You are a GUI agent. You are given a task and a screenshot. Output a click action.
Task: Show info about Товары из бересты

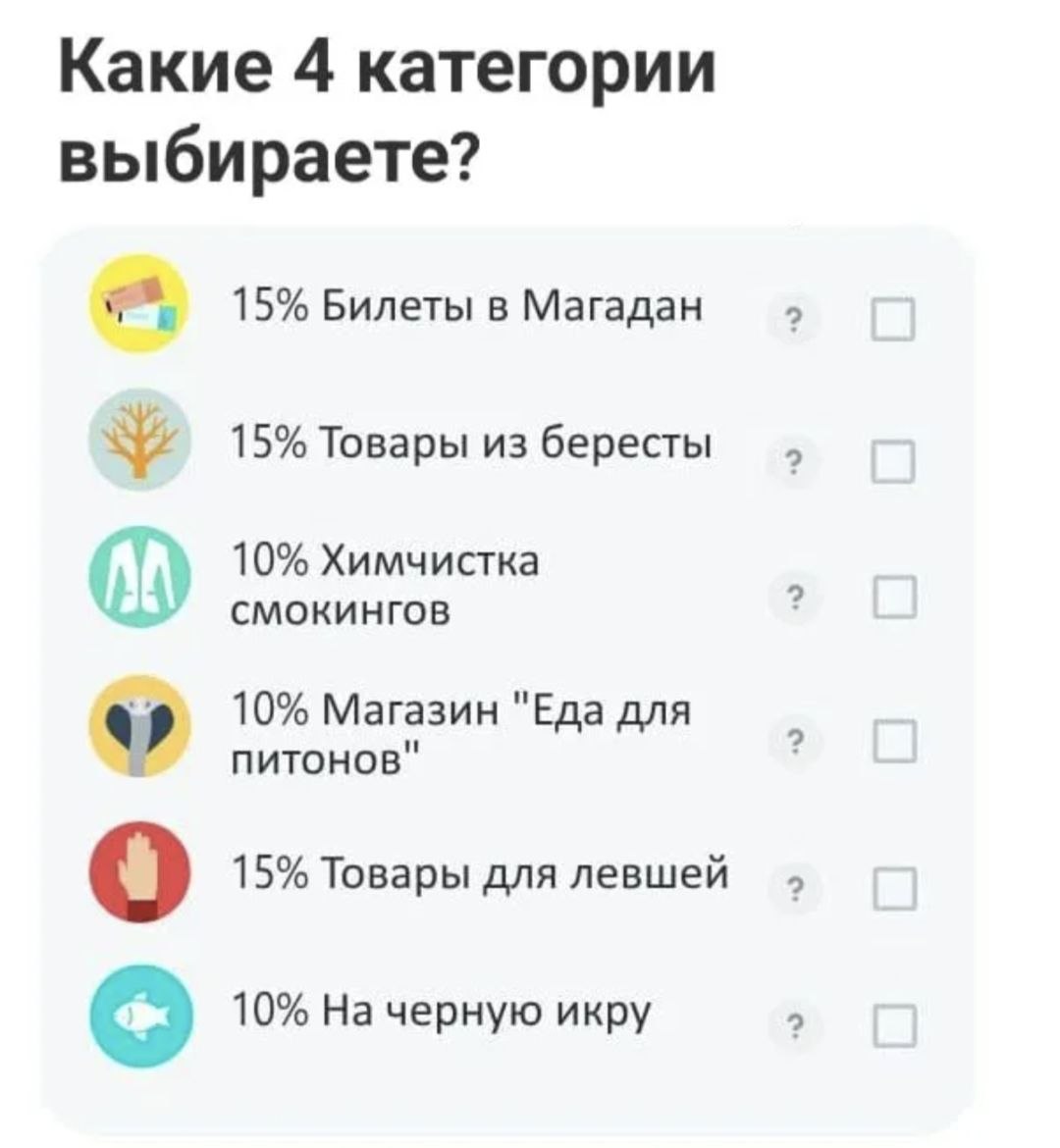click(793, 462)
